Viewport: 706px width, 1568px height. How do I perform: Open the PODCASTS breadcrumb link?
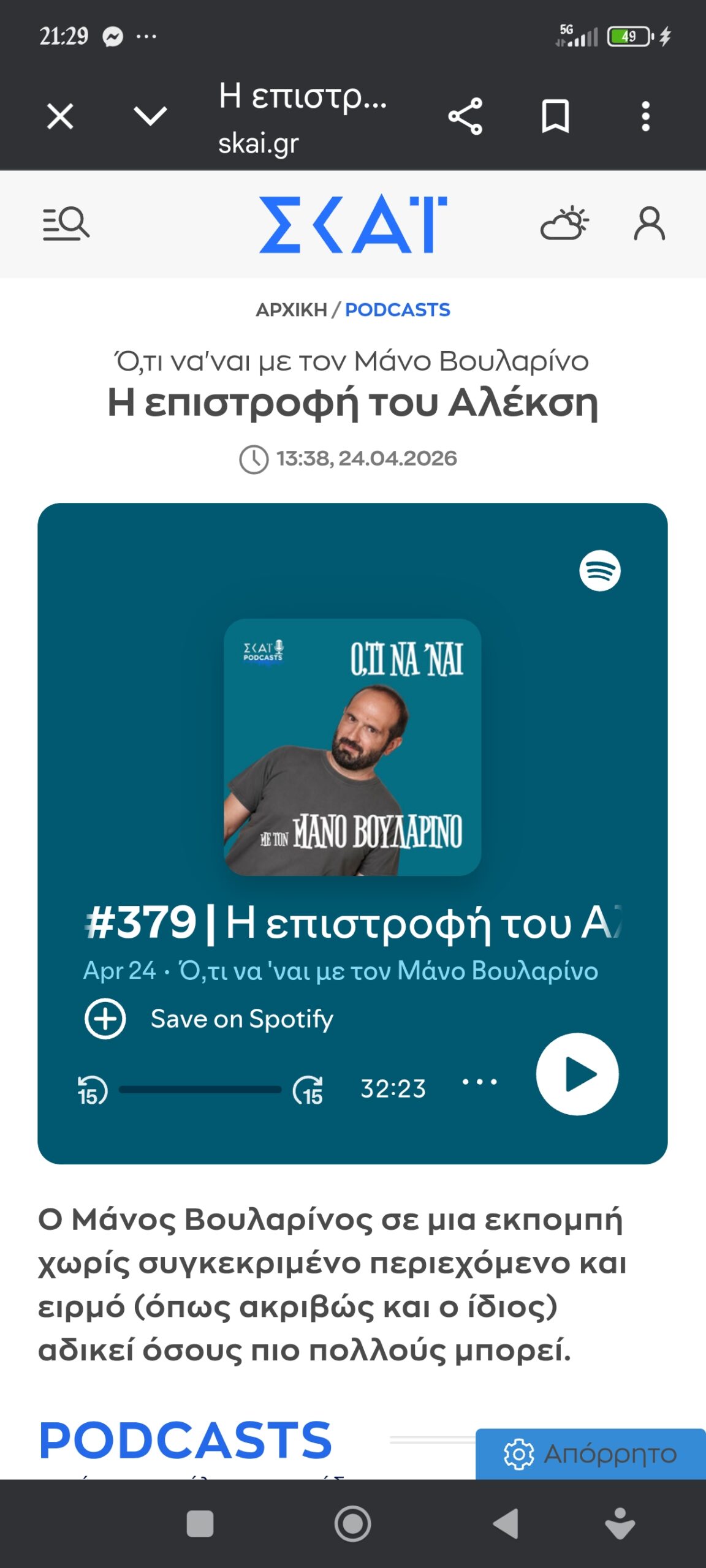tap(397, 310)
